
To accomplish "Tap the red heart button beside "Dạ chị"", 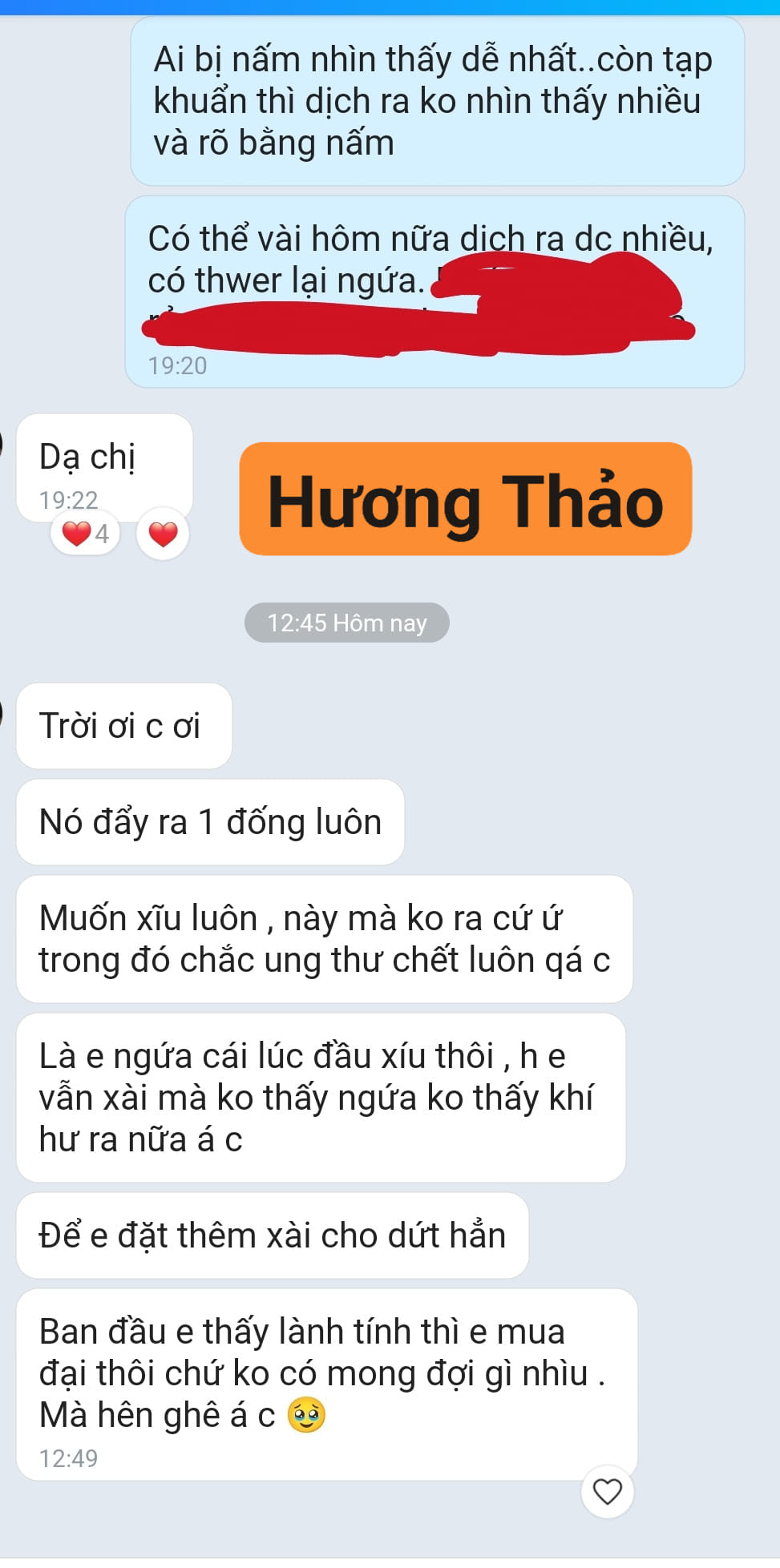I will tap(163, 534).
